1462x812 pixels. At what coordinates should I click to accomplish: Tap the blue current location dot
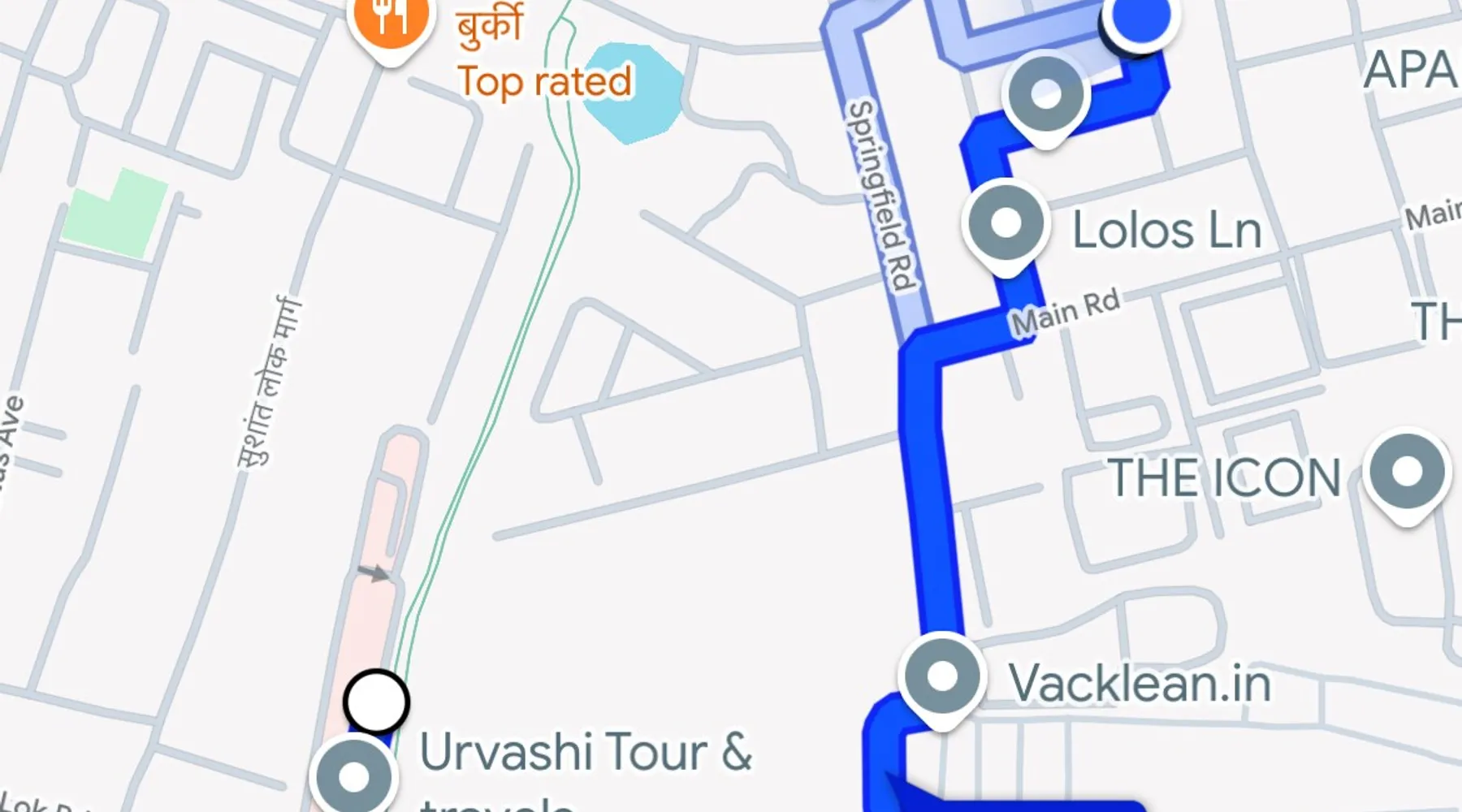[1140, 18]
